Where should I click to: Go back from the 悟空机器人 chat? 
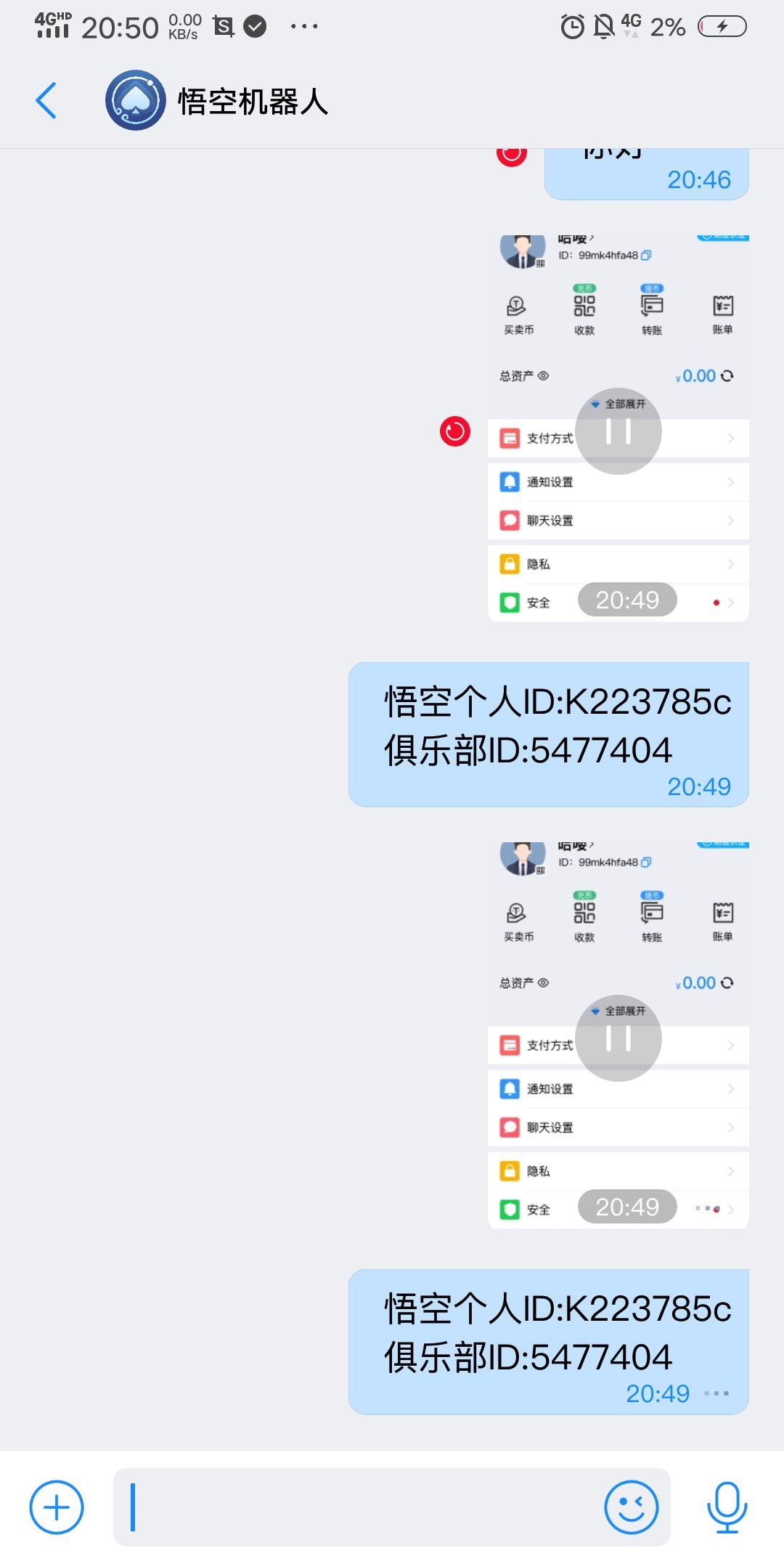pyautogui.click(x=46, y=100)
